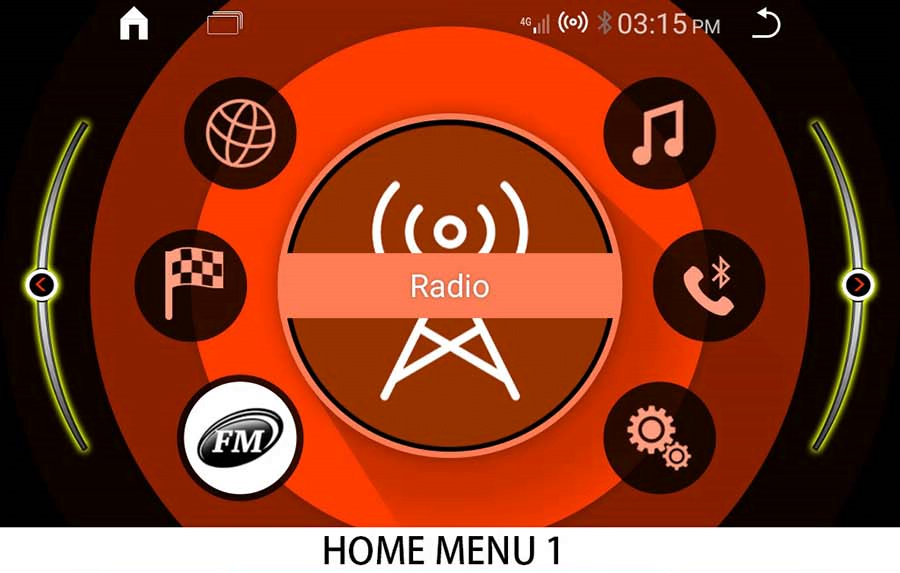Launch navigation with the checkered flag icon
Screen dimensions: 900x573
tap(190, 285)
